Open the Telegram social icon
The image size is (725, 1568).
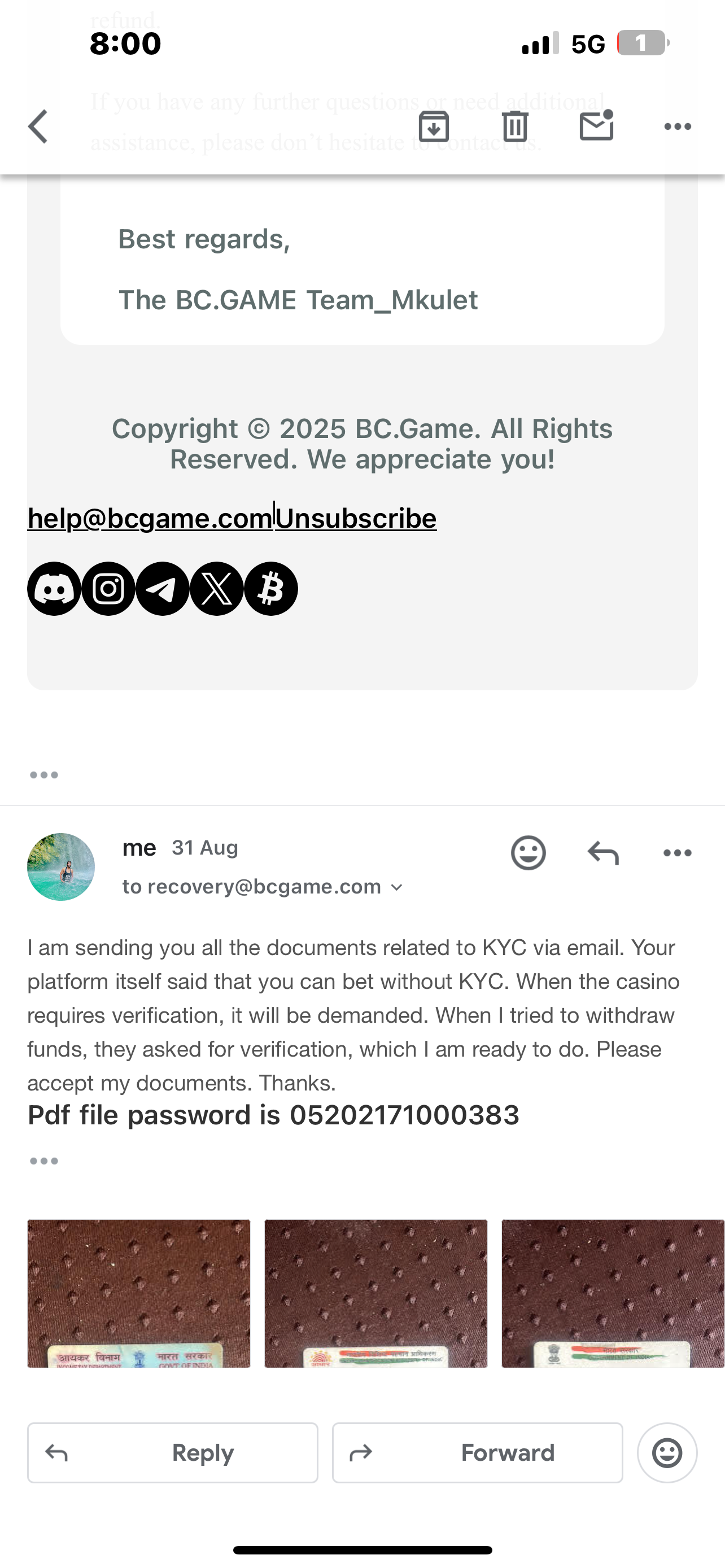163,589
